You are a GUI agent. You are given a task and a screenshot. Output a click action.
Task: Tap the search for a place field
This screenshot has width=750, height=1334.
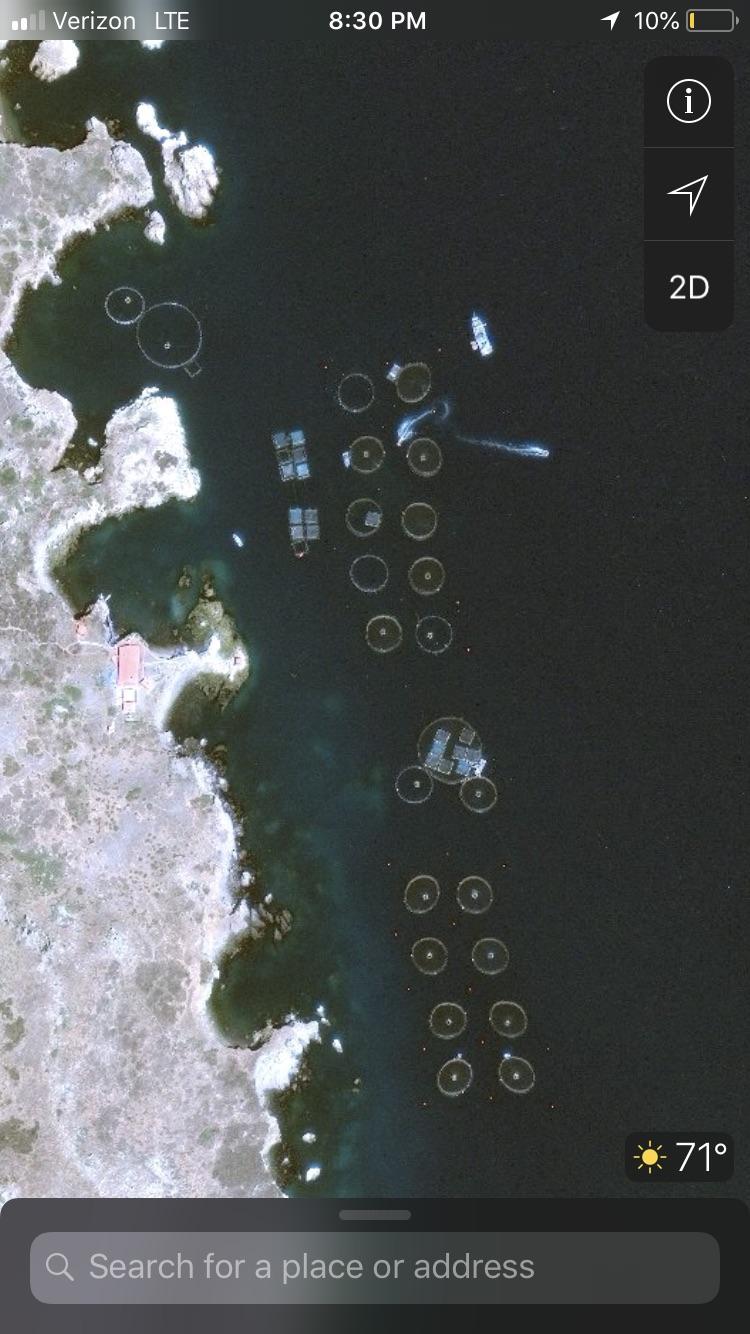(x=375, y=1267)
